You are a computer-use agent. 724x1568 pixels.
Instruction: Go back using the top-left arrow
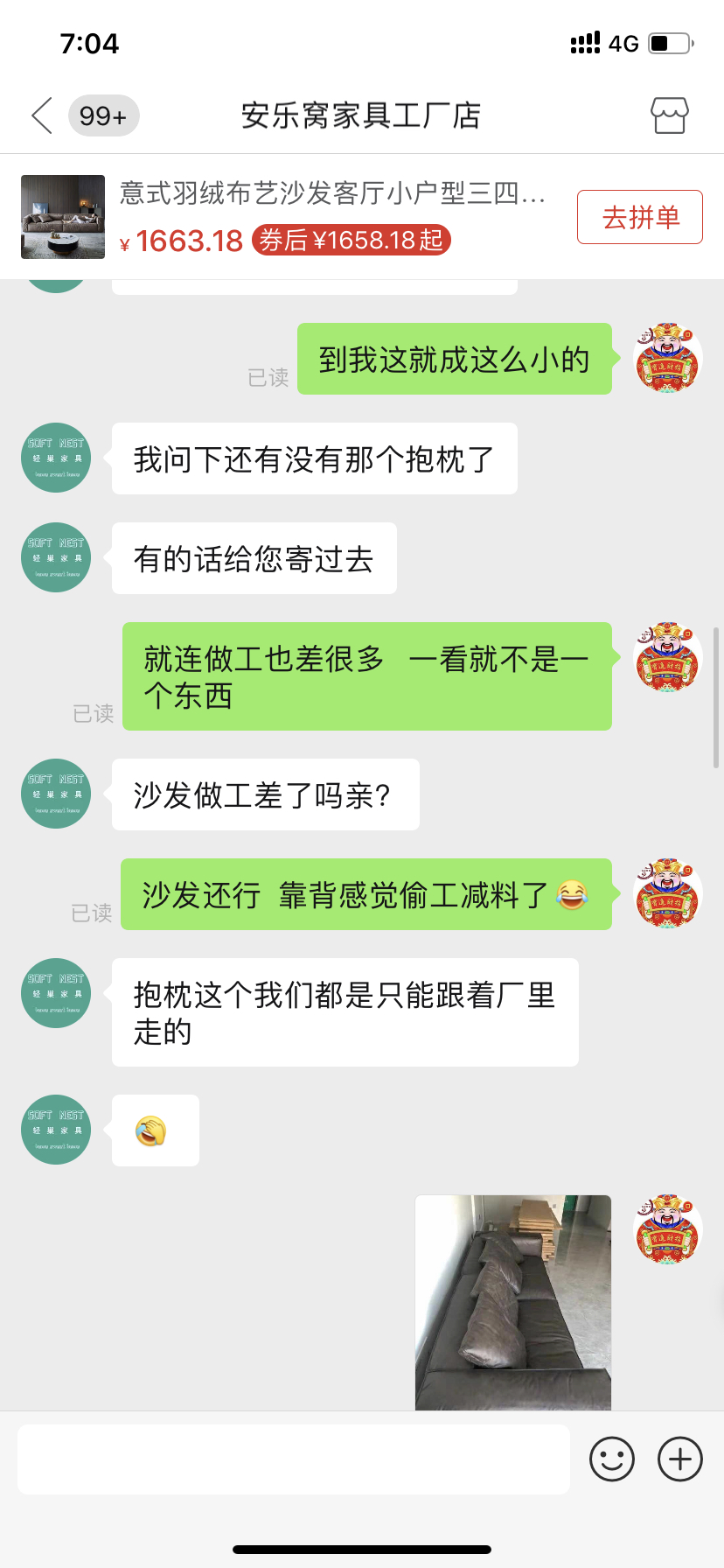click(42, 115)
